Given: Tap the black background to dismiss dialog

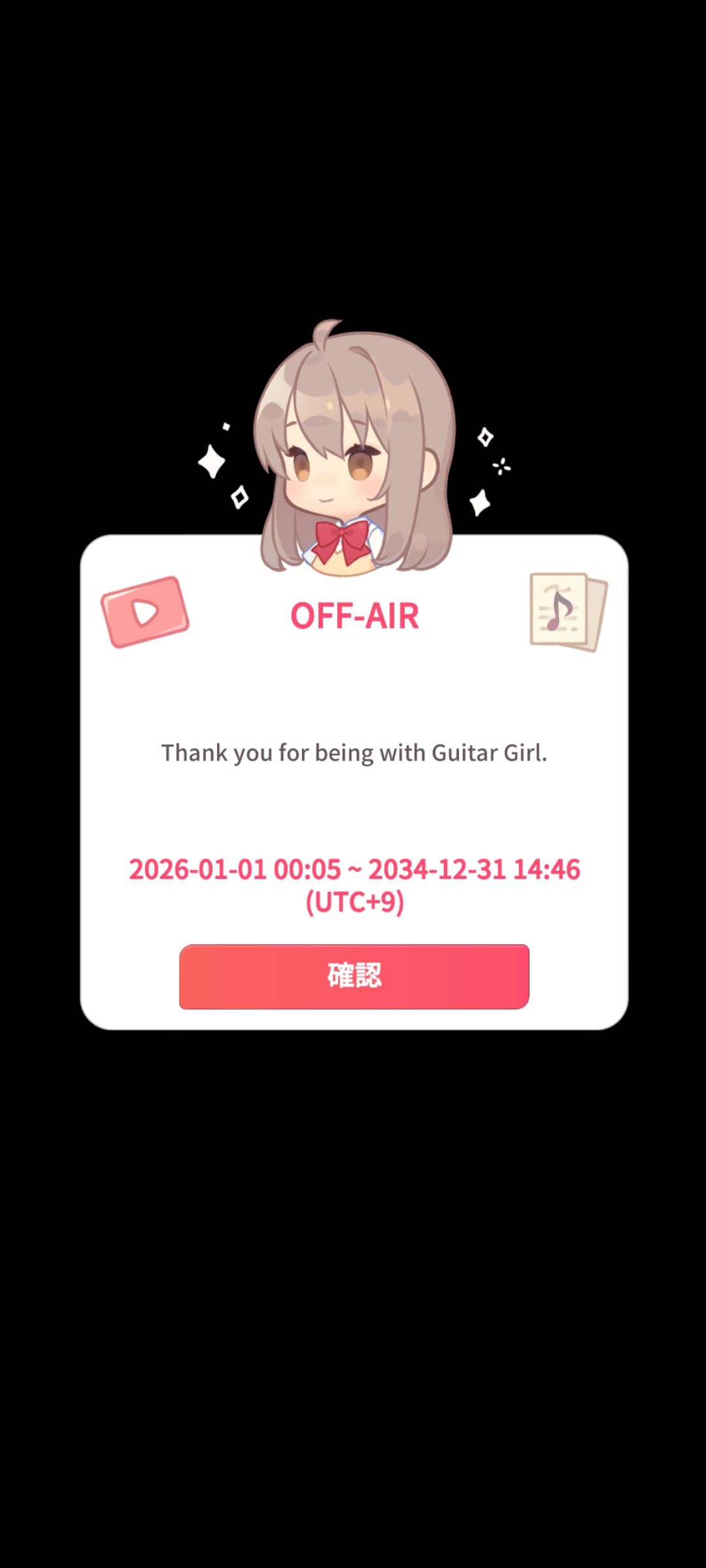Looking at the screenshot, I should click(353, 1307).
